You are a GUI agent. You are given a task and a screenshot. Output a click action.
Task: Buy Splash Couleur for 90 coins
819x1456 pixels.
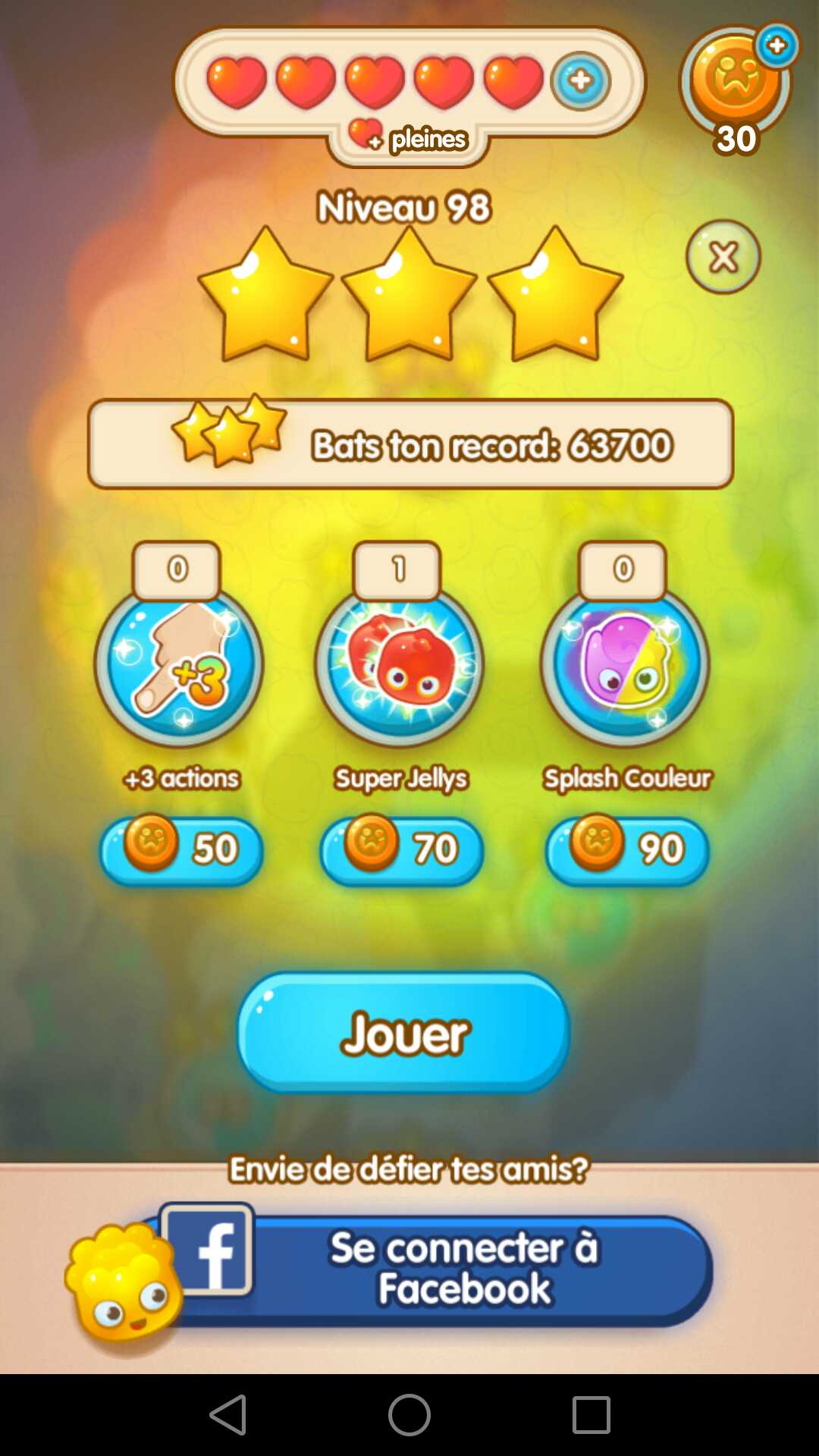(x=628, y=851)
